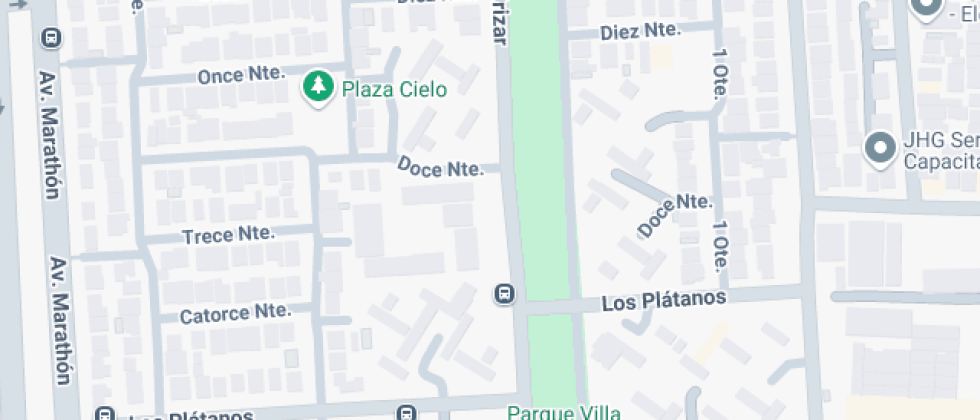Select the JHG place pin
The width and height of the screenshot is (980, 420).
click(880, 147)
